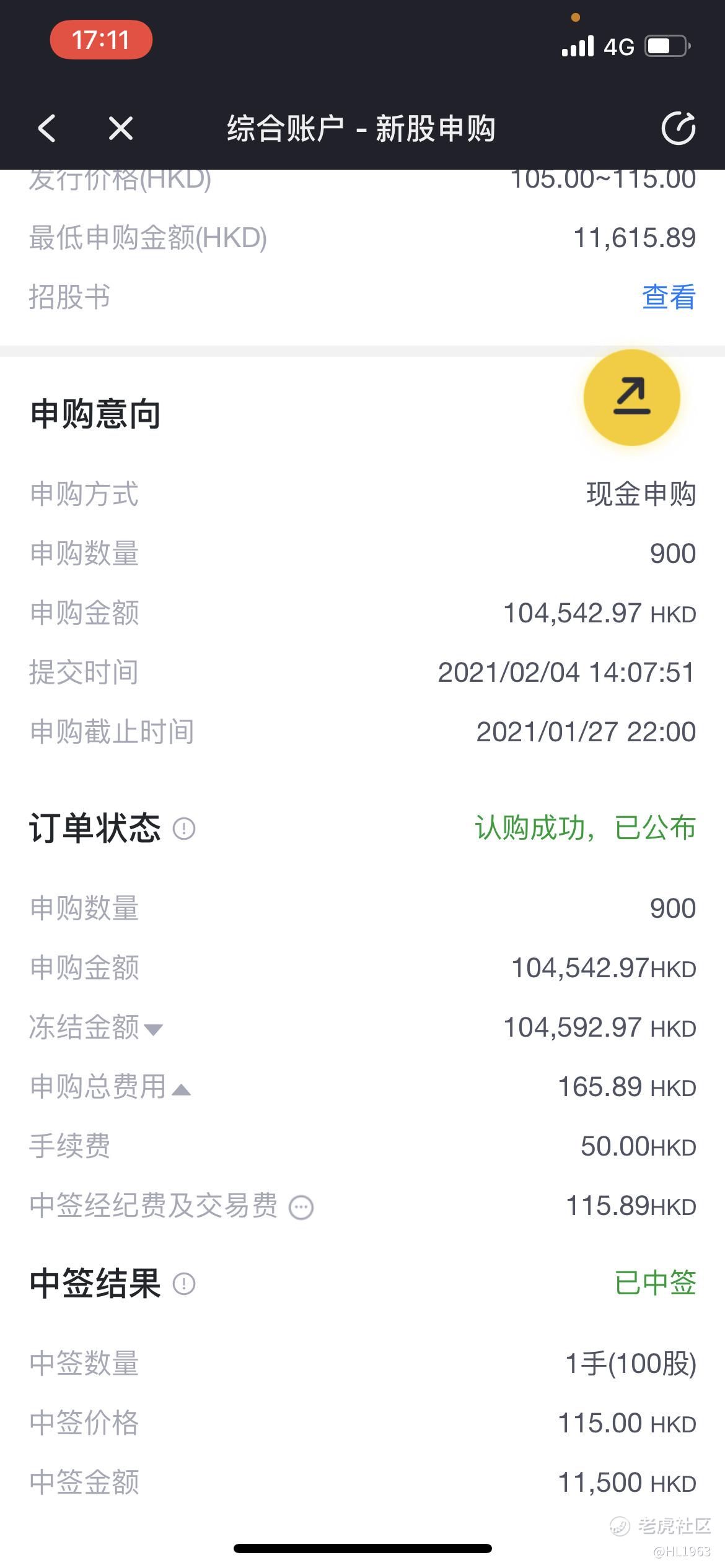This screenshot has height=1568, width=725.
Task: Collapse the 申购总费用 breakdown
Action: [x=180, y=1089]
